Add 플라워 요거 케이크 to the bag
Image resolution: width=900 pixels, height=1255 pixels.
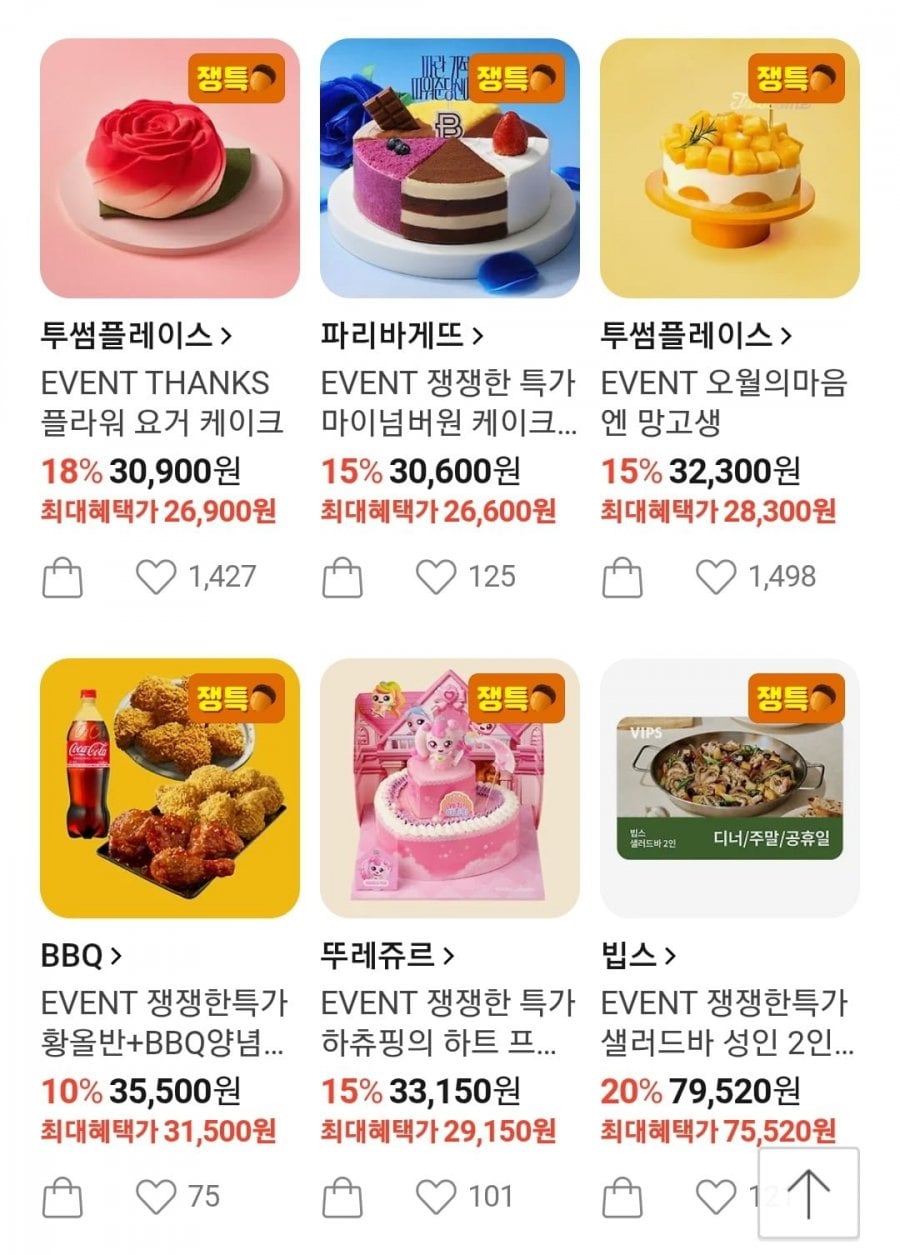tap(62, 577)
